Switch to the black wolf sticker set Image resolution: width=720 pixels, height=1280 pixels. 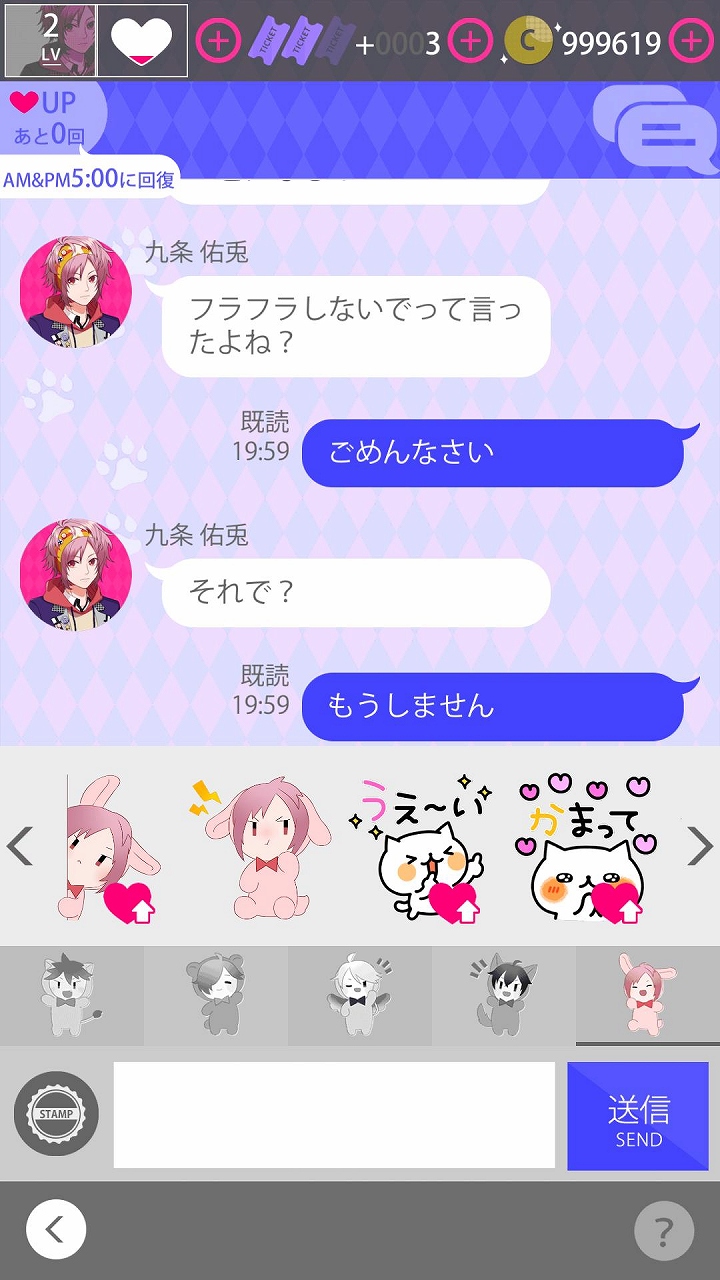pyautogui.click(x=503, y=996)
